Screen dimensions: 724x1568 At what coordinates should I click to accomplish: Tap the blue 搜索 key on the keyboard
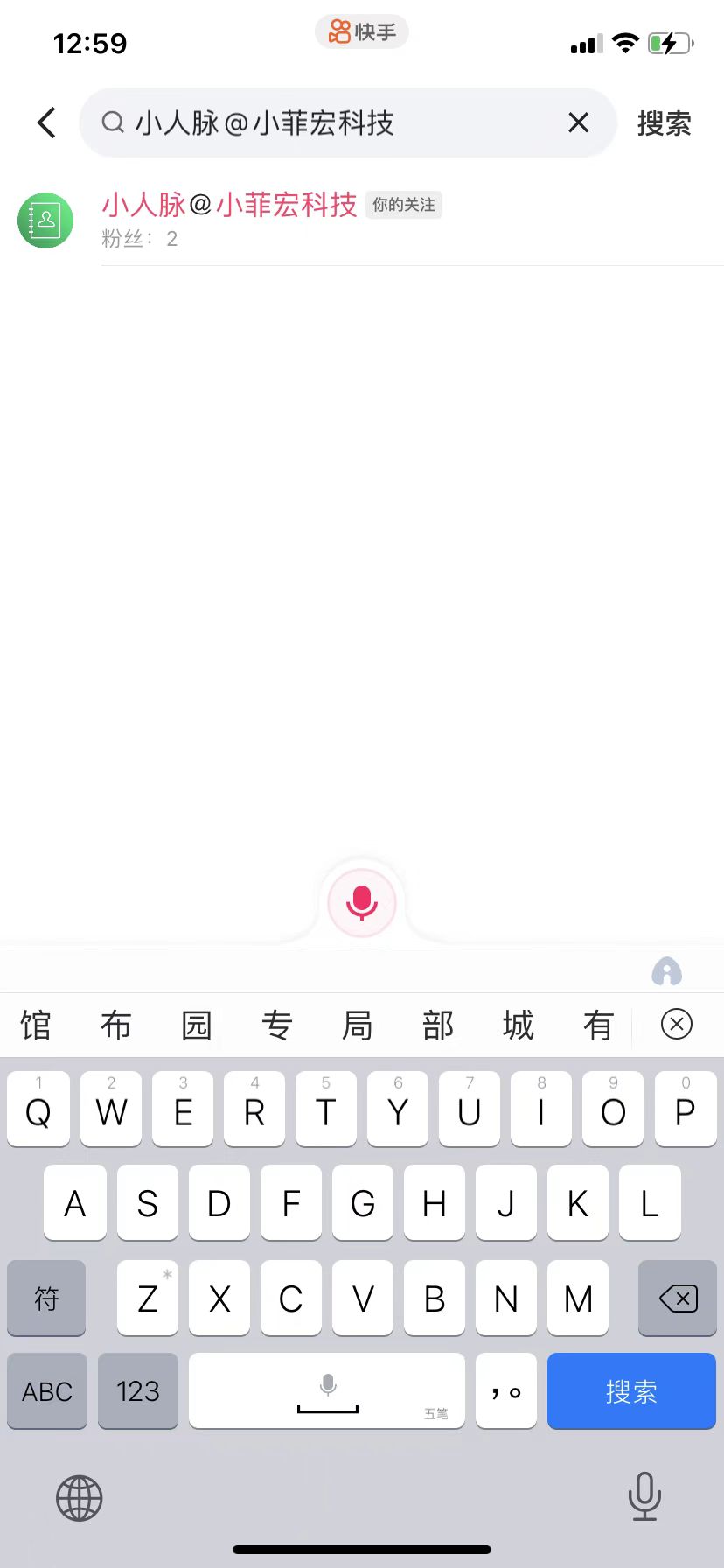(631, 1390)
